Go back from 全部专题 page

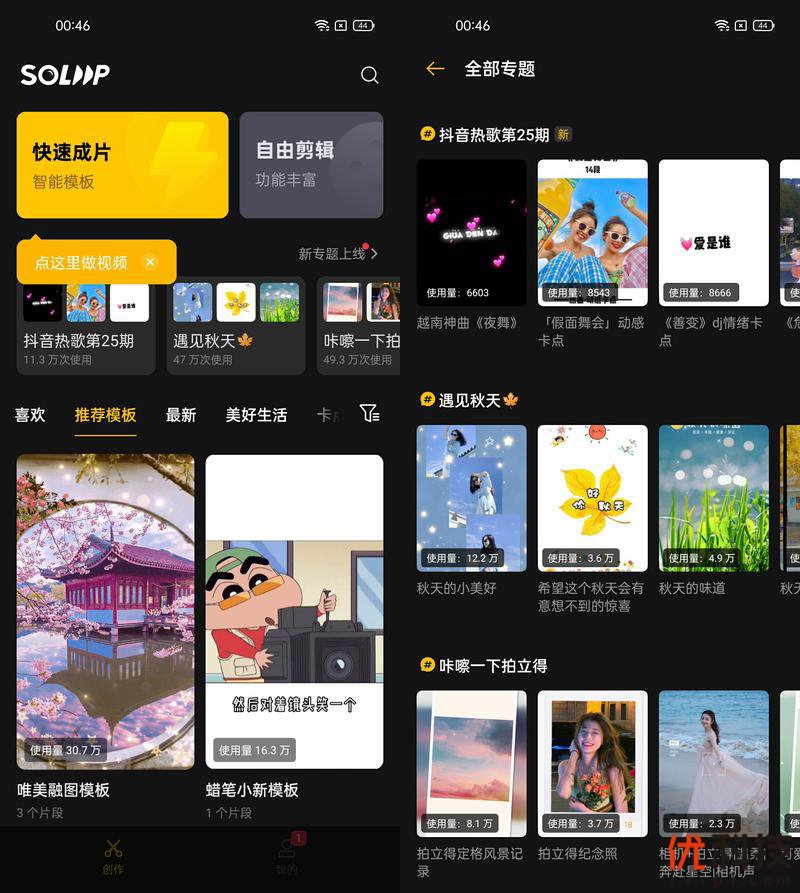[434, 69]
